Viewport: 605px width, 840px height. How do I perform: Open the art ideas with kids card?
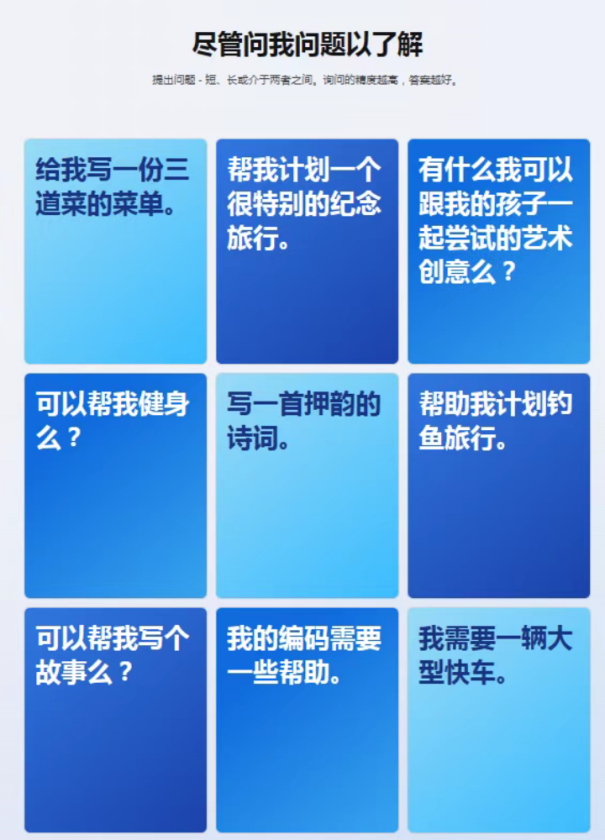(x=498, y=251)
